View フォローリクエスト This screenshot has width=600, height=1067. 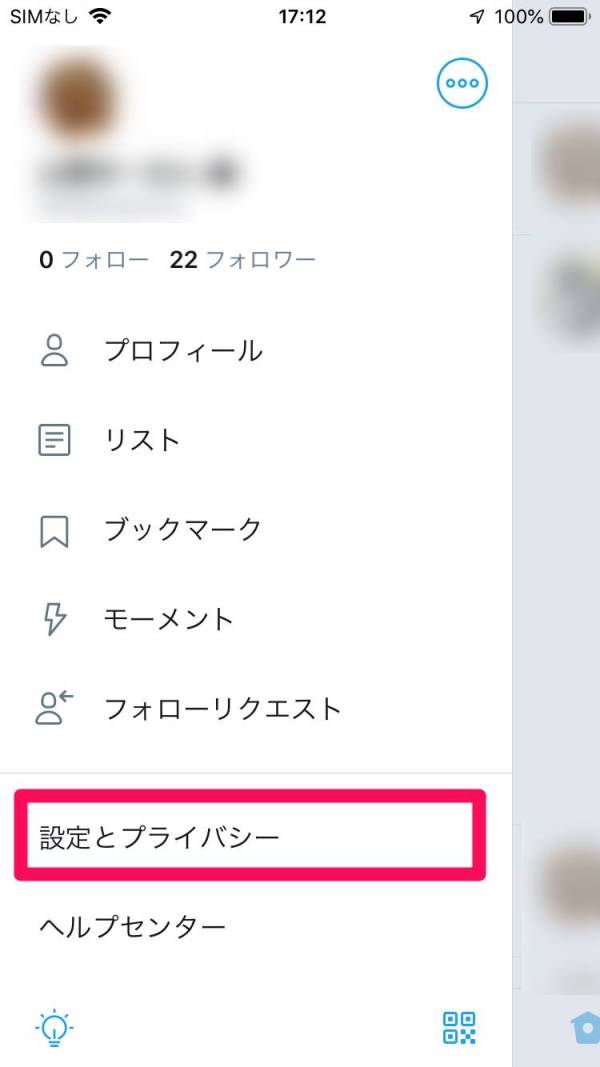coord(256,709)
